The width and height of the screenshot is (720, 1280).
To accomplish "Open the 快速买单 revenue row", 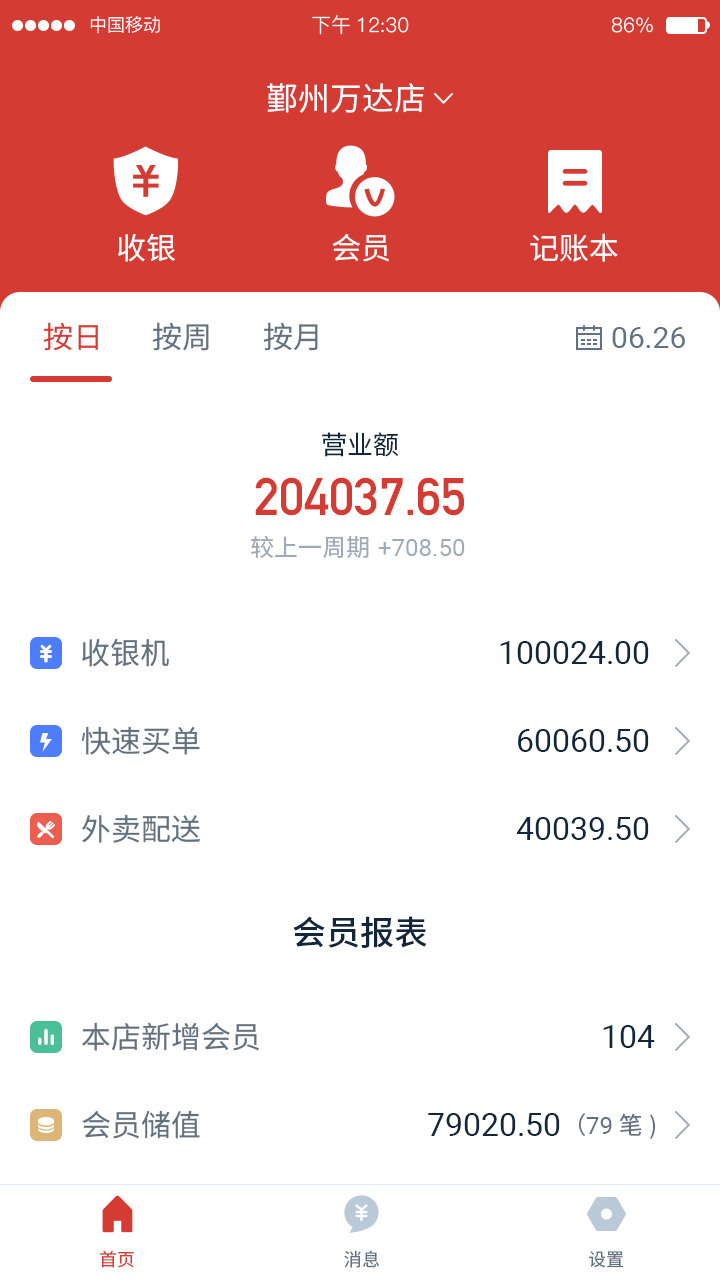I will point(360,741).
